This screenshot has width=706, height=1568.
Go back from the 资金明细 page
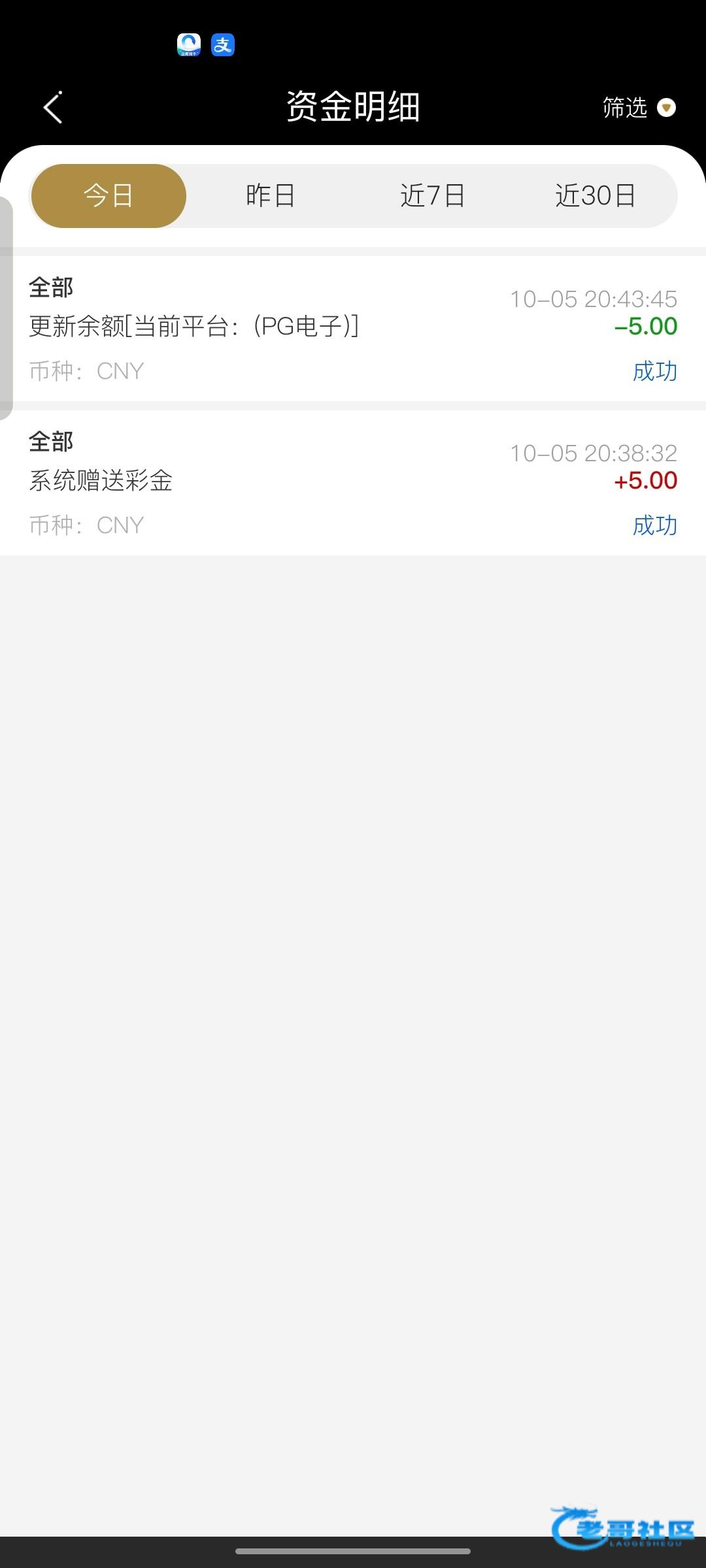point(54,107)
